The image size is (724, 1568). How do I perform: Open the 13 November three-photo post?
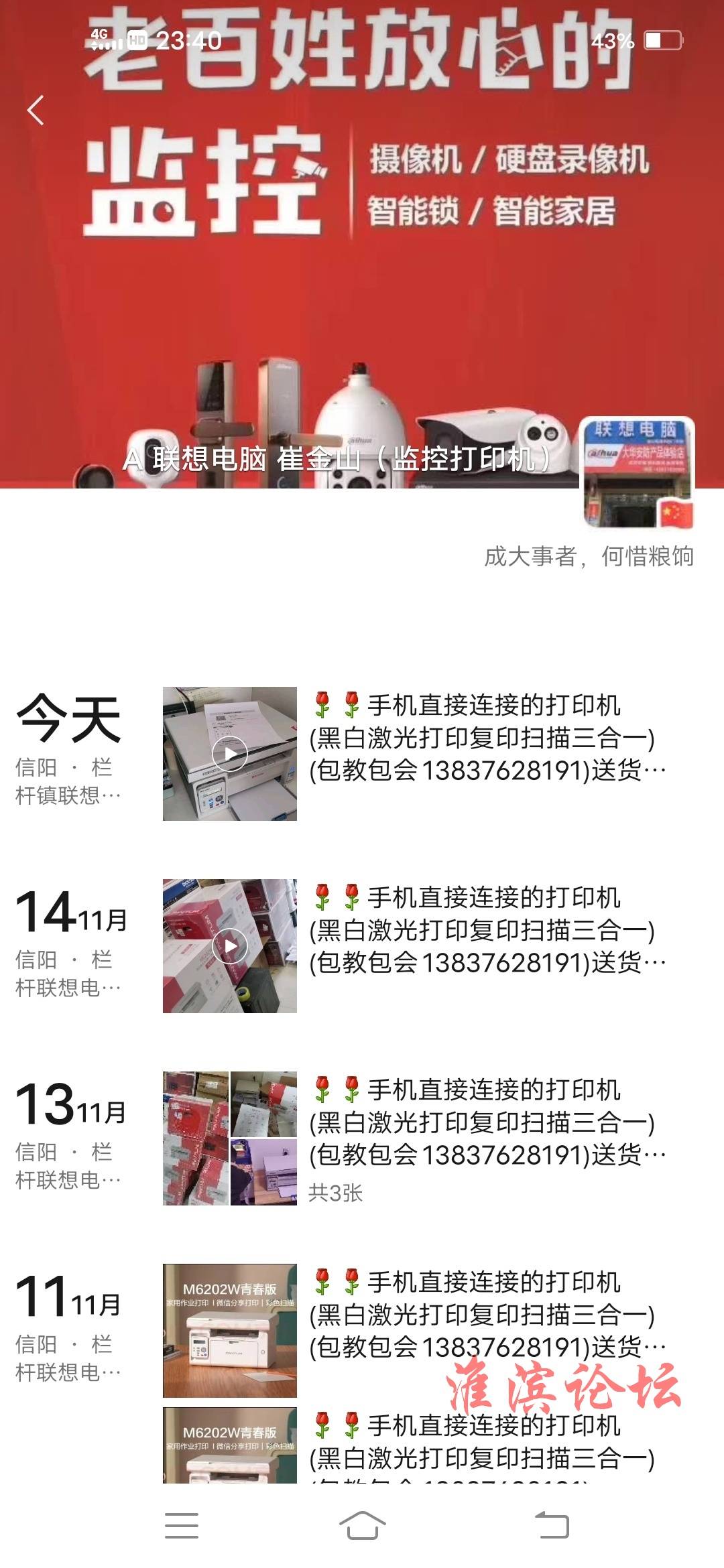pyautogui.click(x=230, y=1138)
